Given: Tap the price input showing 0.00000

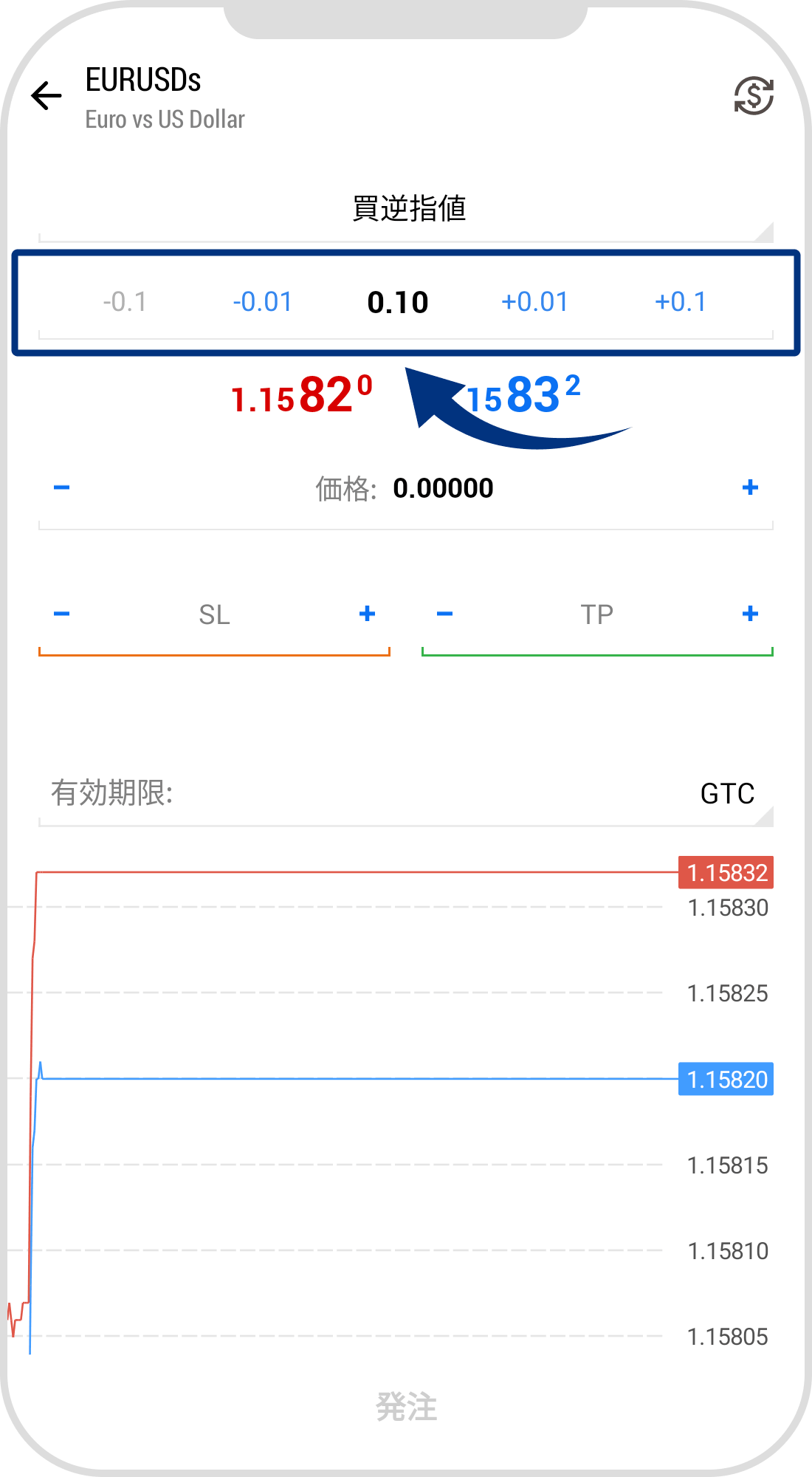Looking at the screenshot, I should click(x=443, y=487).
